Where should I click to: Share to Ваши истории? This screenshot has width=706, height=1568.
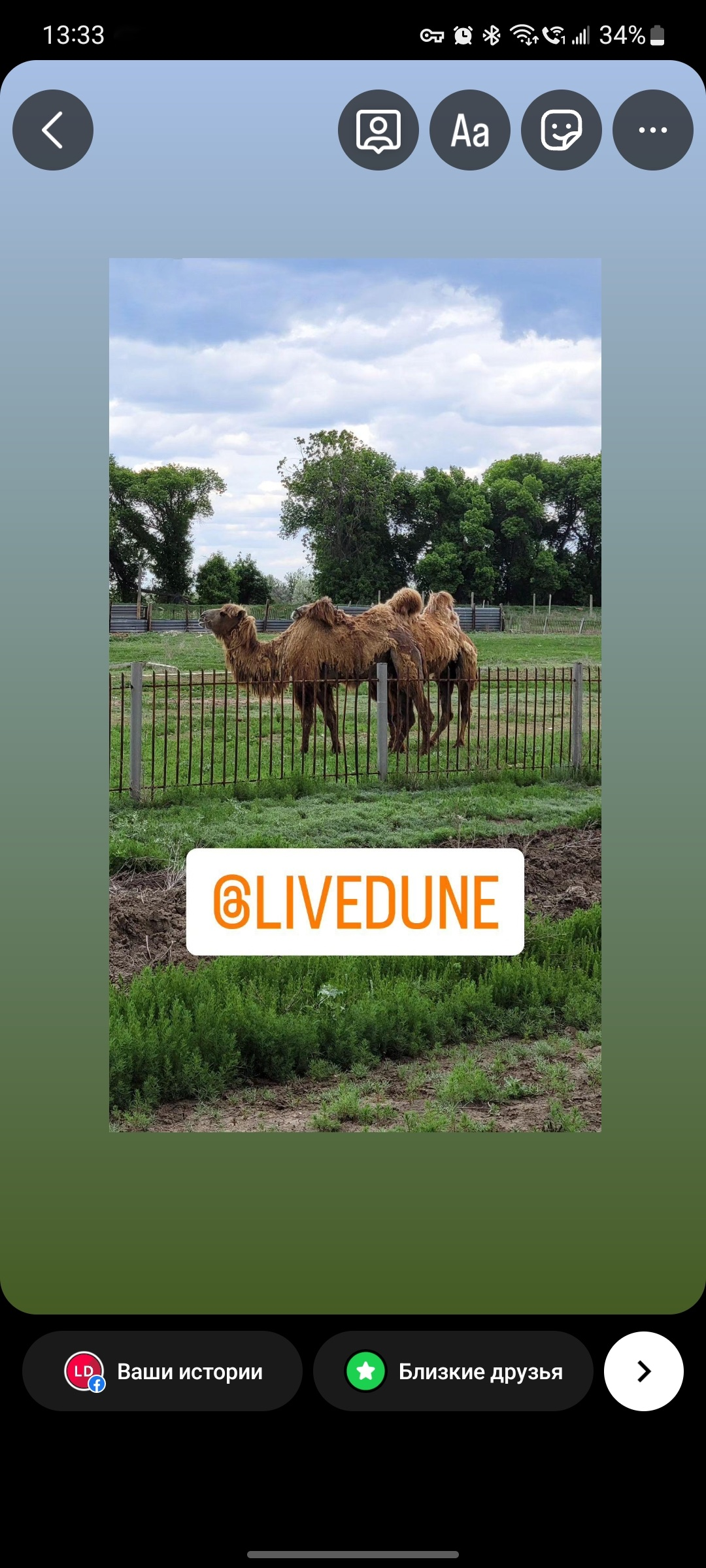162,1371
